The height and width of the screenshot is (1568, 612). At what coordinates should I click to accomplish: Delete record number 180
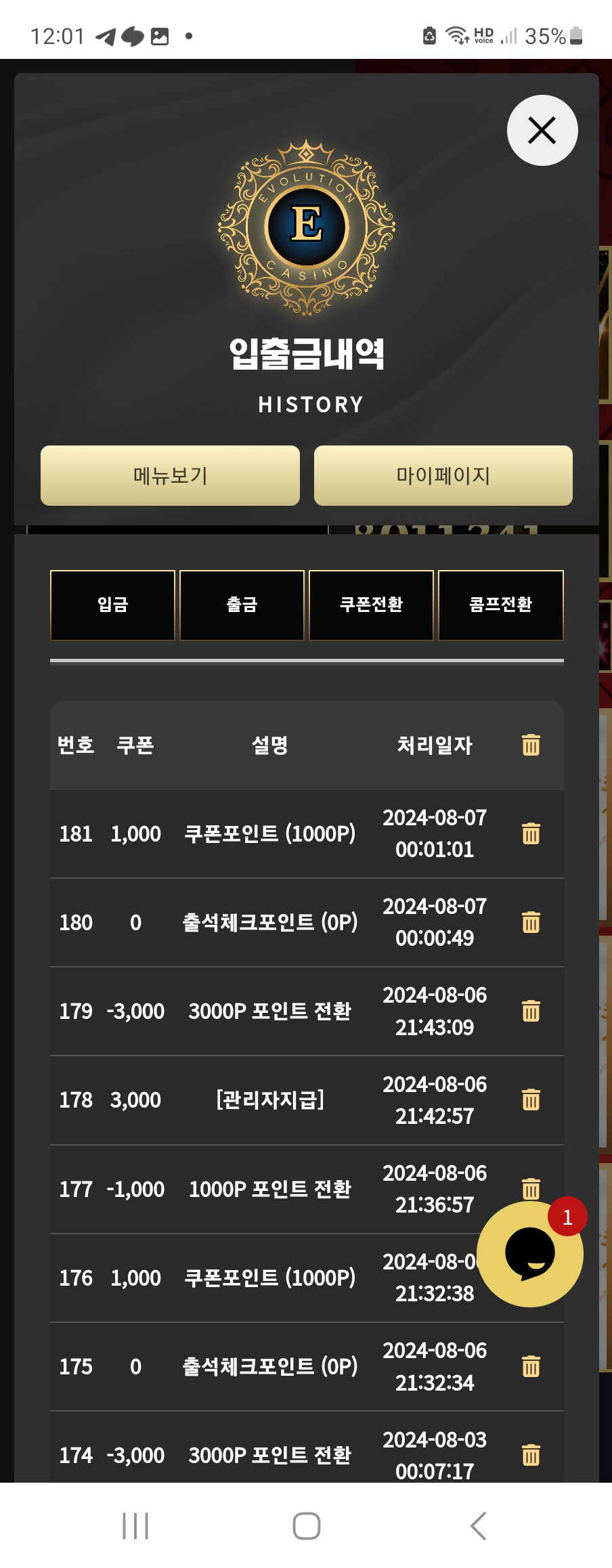click(x=531, y=922)
